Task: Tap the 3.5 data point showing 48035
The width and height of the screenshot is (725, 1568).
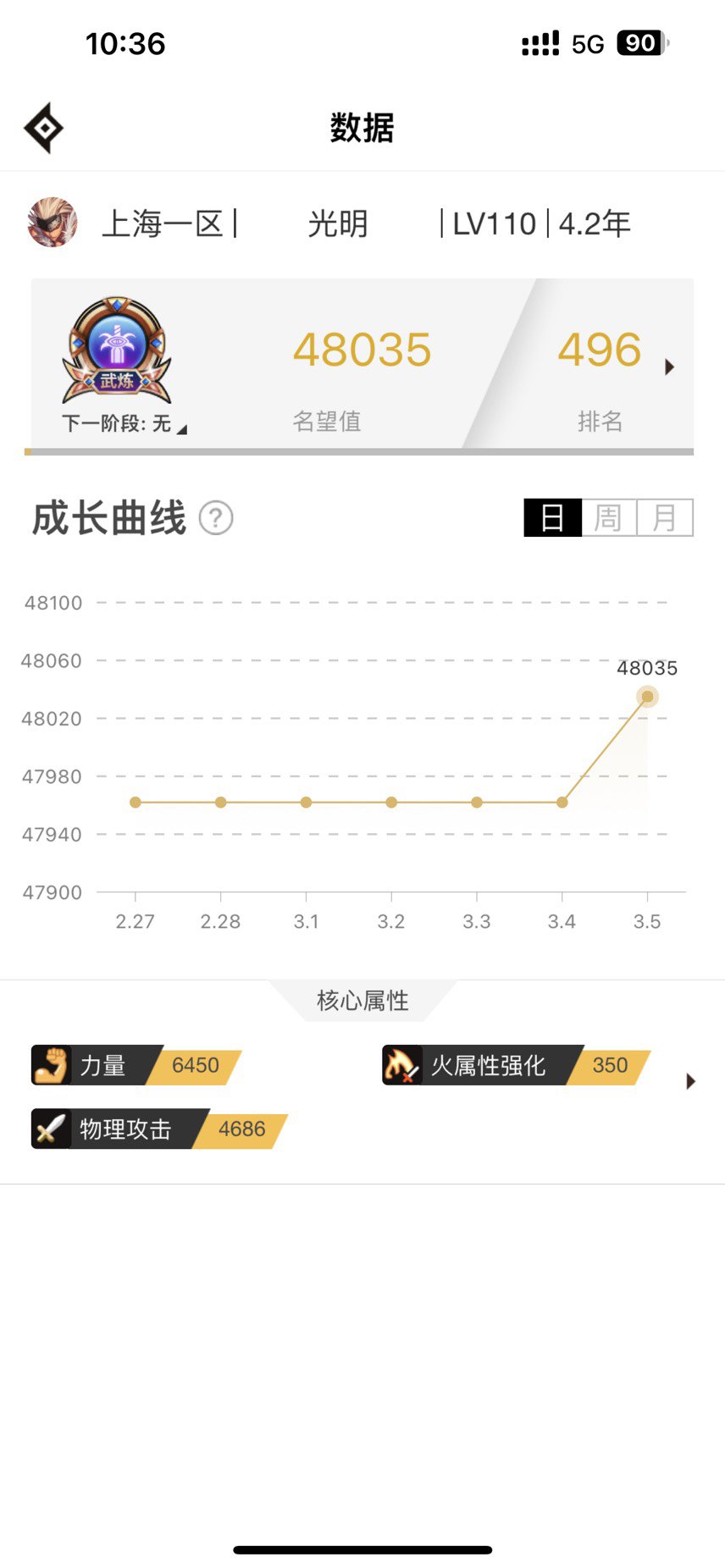Action: click(647, 697)
